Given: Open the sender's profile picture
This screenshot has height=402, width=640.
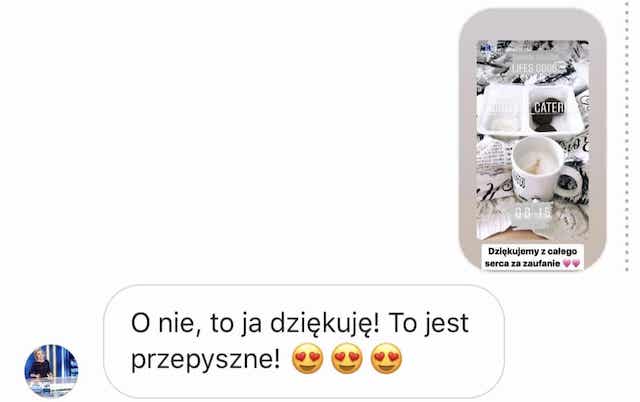Looking at the screenshot, I should pyautogui.click(x=51, y=371).
